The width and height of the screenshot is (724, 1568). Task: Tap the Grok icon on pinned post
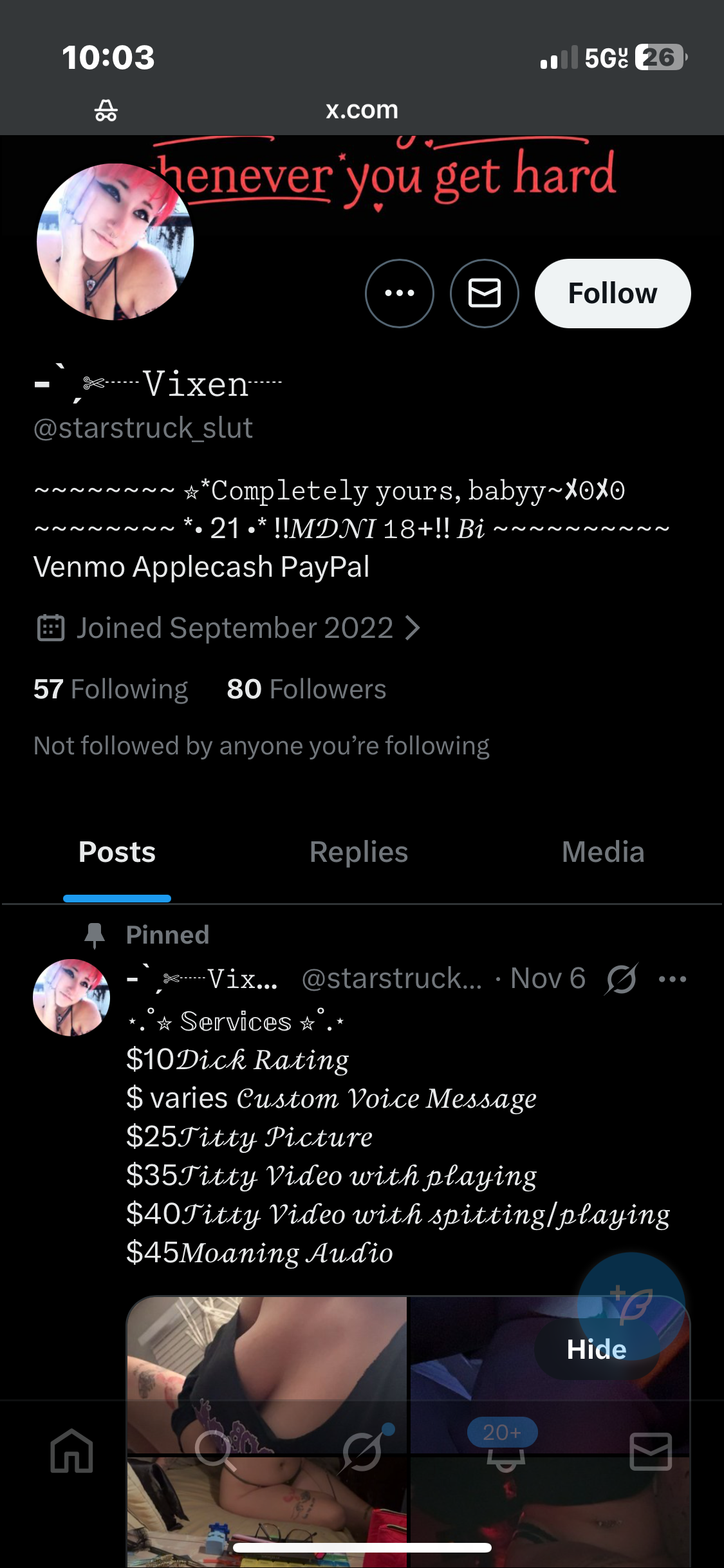point(622,979)
